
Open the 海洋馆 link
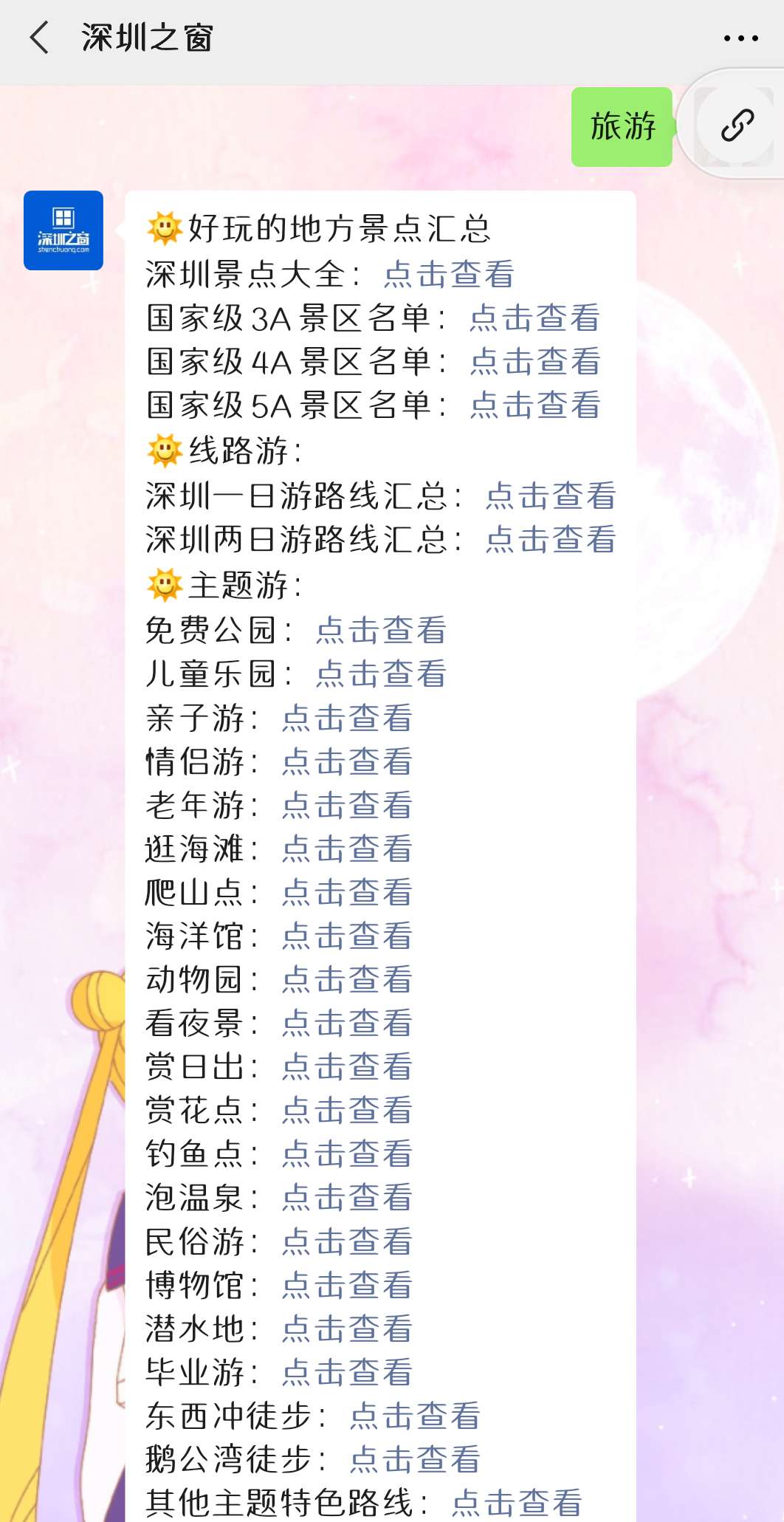(x=347, y=936)
